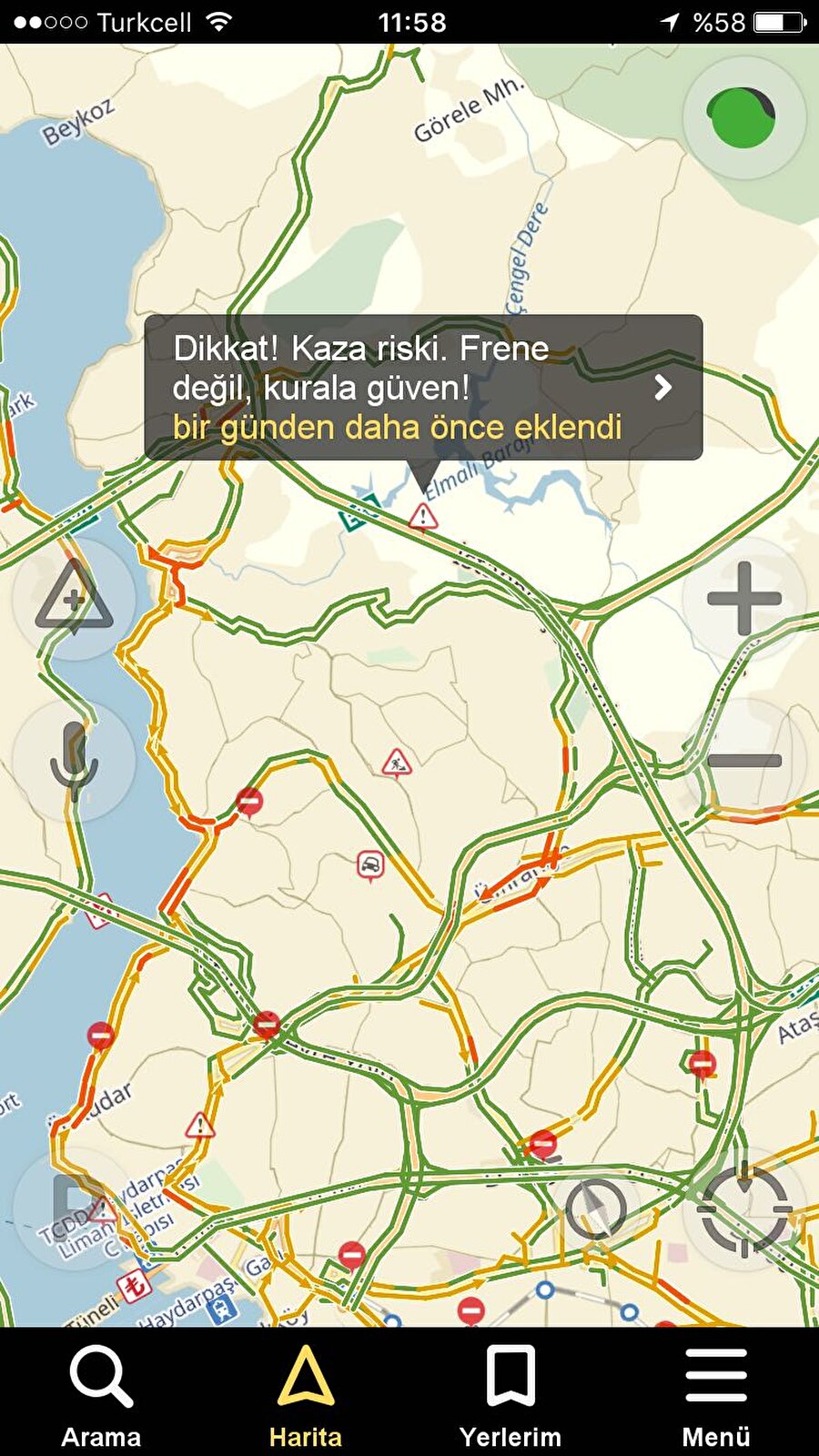Zoom in with the plus button
Image resolution: width=819 pixels, height=1456 pixels.
pyautogui.click(x=744, y=599)
